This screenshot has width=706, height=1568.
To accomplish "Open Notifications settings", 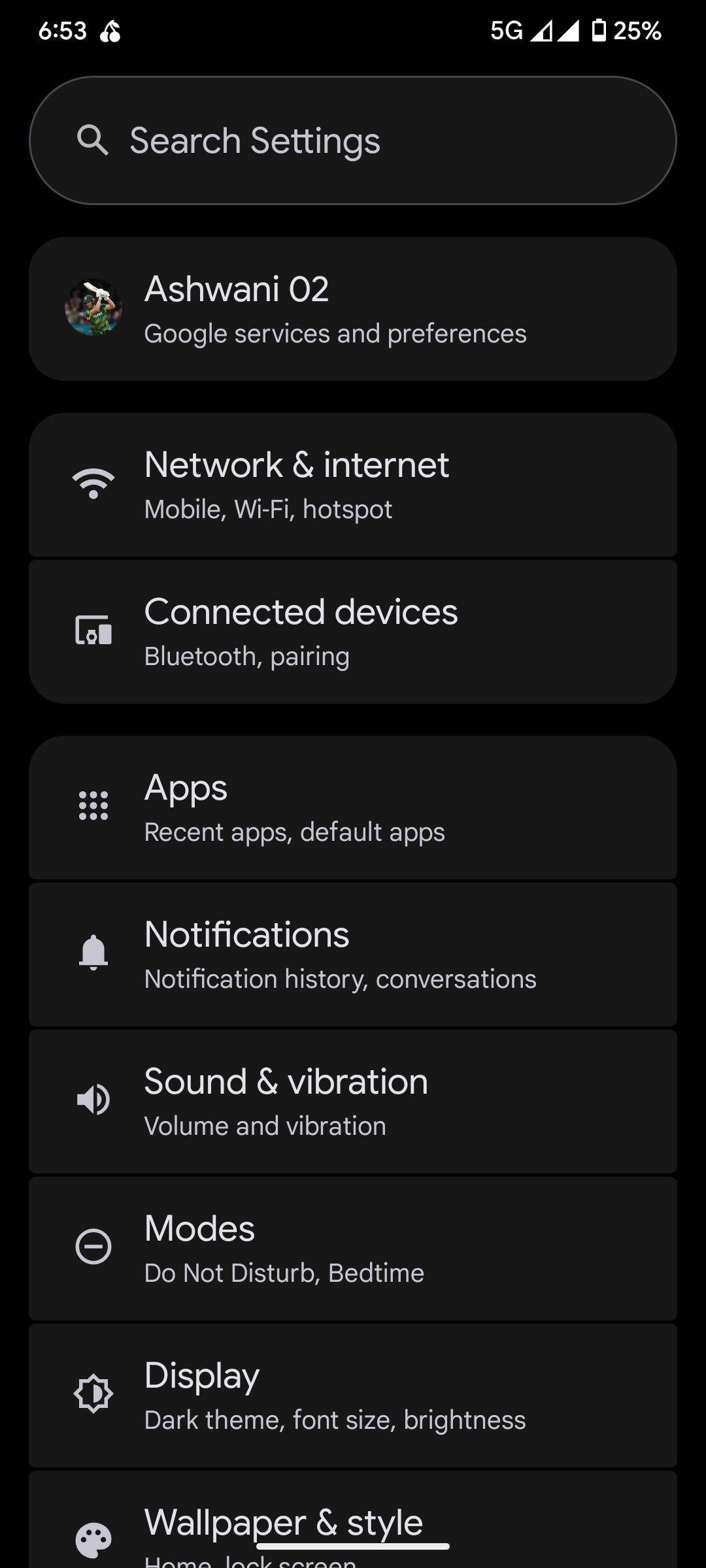I will click(353, 955).
